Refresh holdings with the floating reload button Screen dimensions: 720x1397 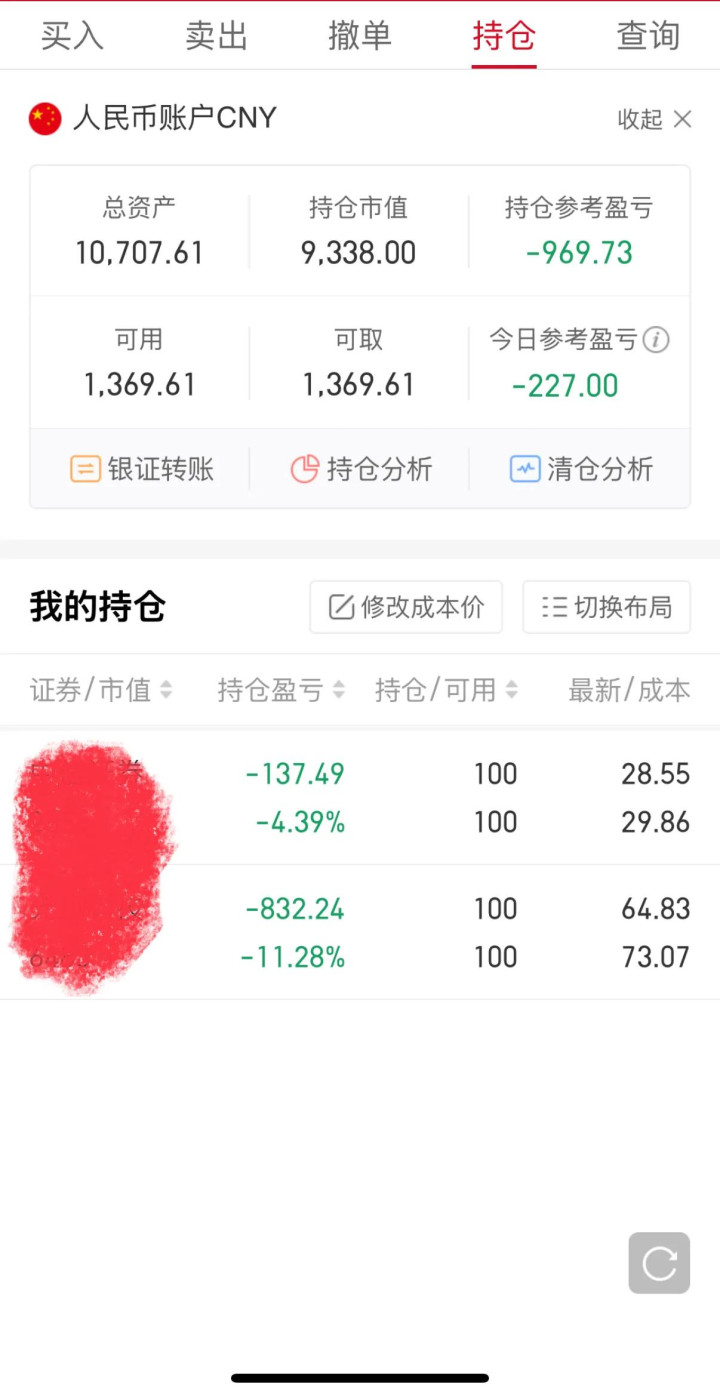(659, 1264)
